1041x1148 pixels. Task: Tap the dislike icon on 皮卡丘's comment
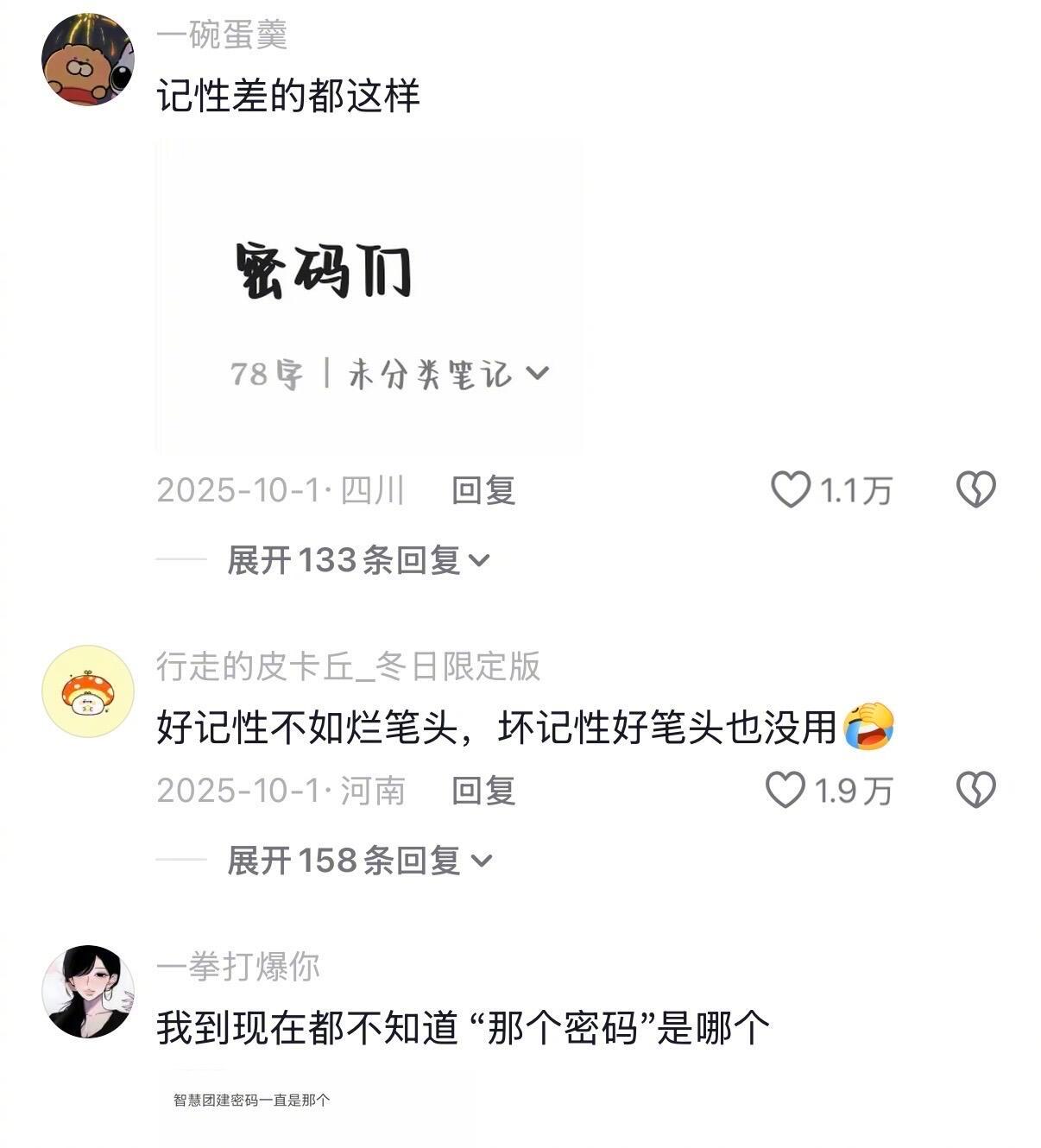tap(975, 788)
